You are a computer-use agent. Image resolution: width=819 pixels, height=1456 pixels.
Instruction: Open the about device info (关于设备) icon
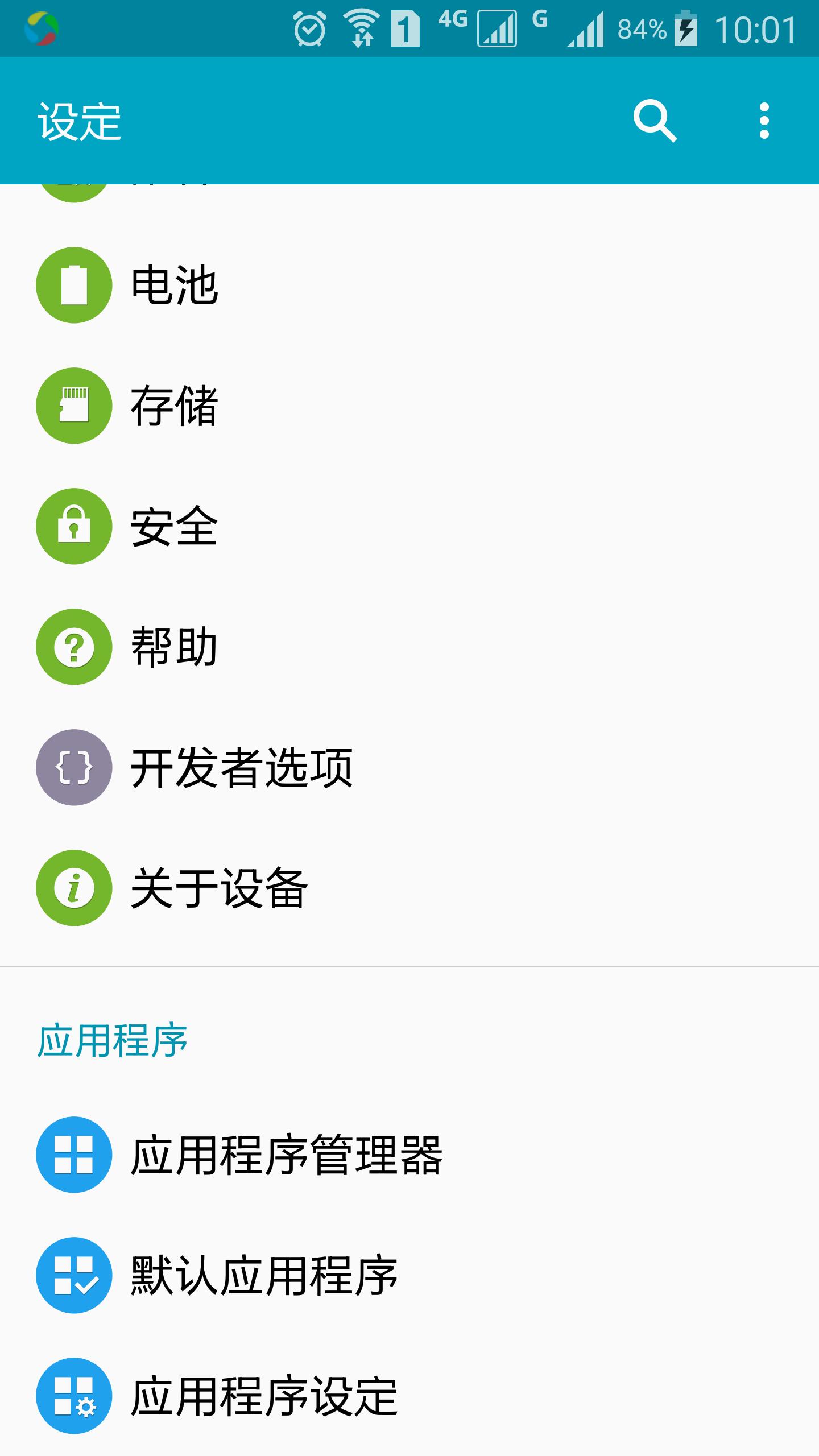click(74, 890)
